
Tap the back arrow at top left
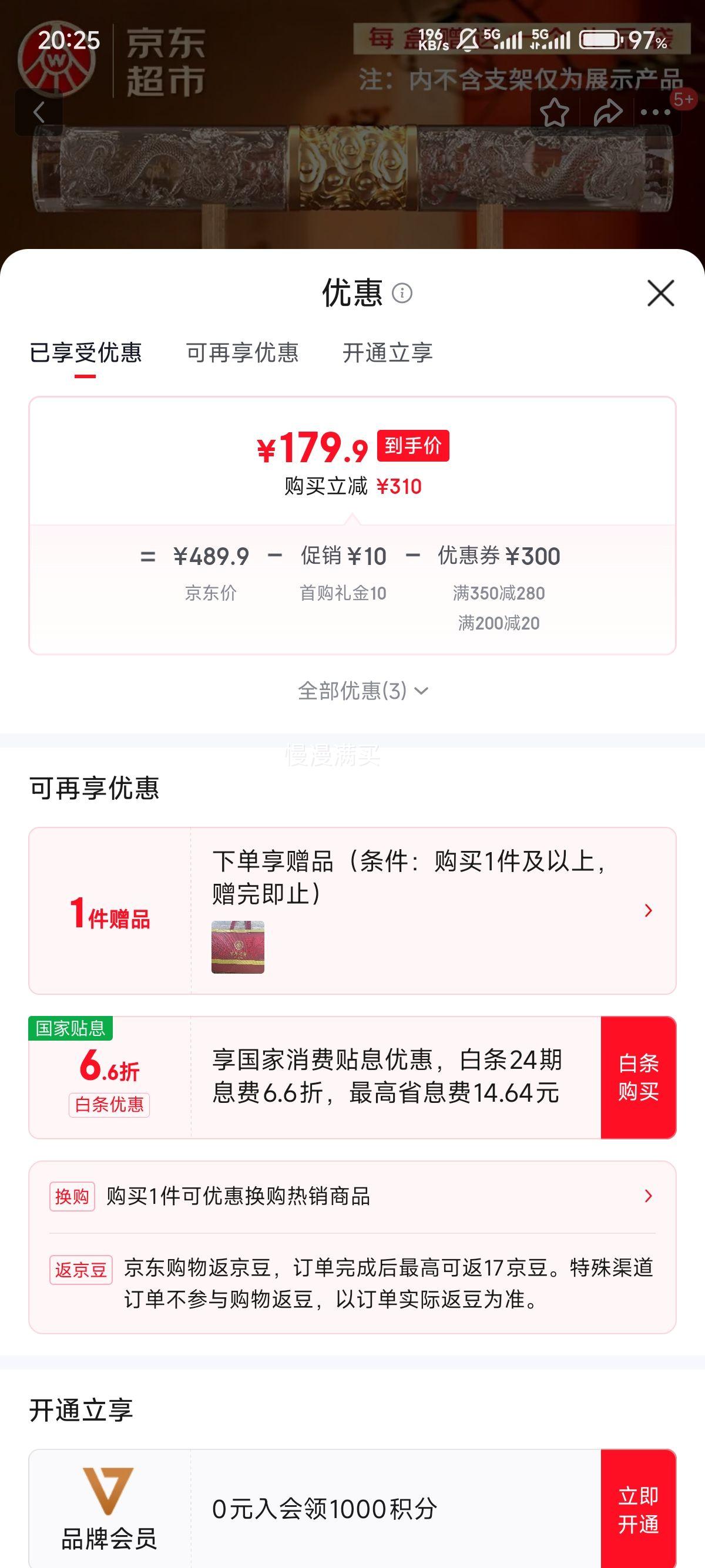coord(39,111)
